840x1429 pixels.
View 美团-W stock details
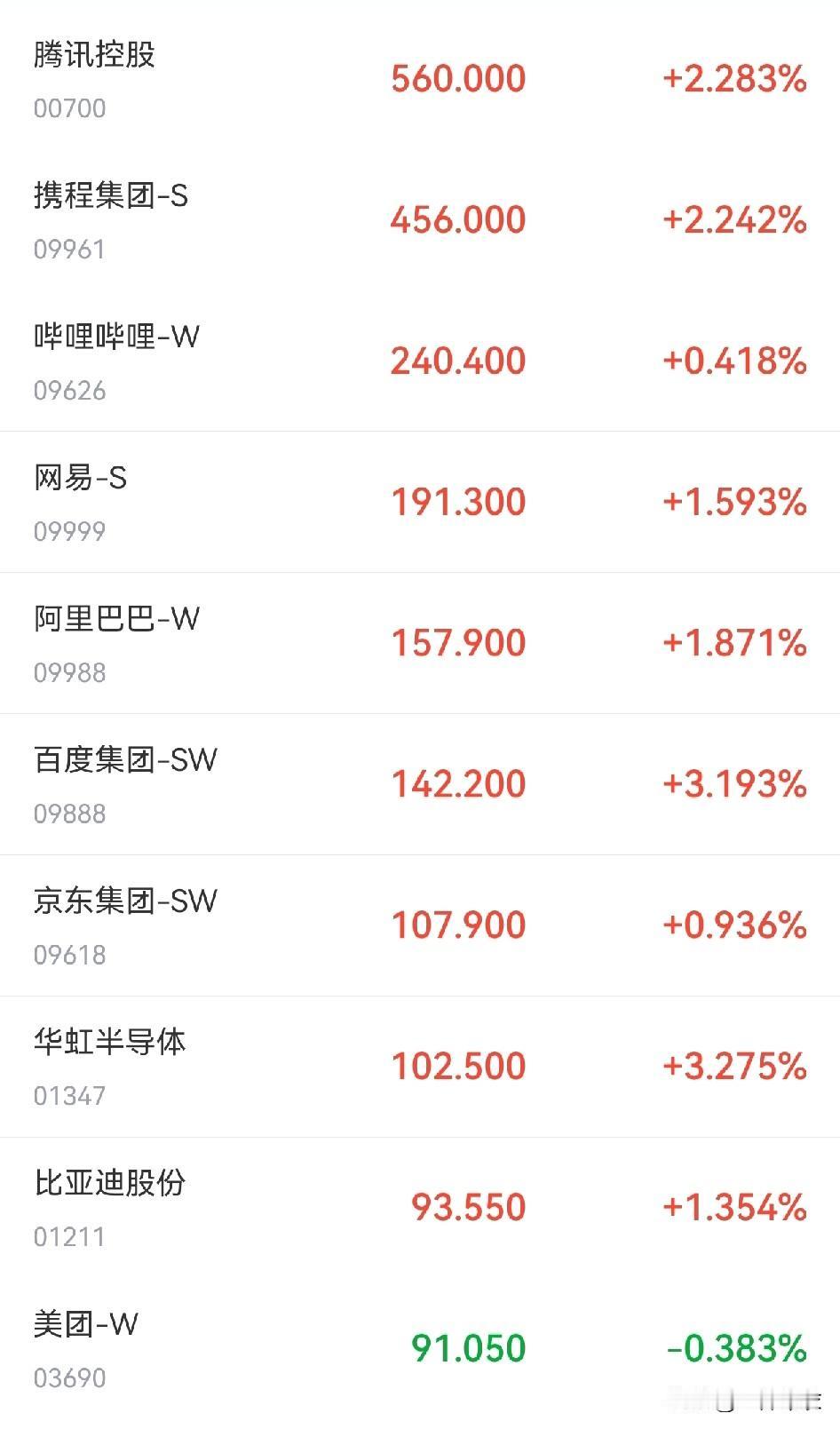(x=86, y=1324)
